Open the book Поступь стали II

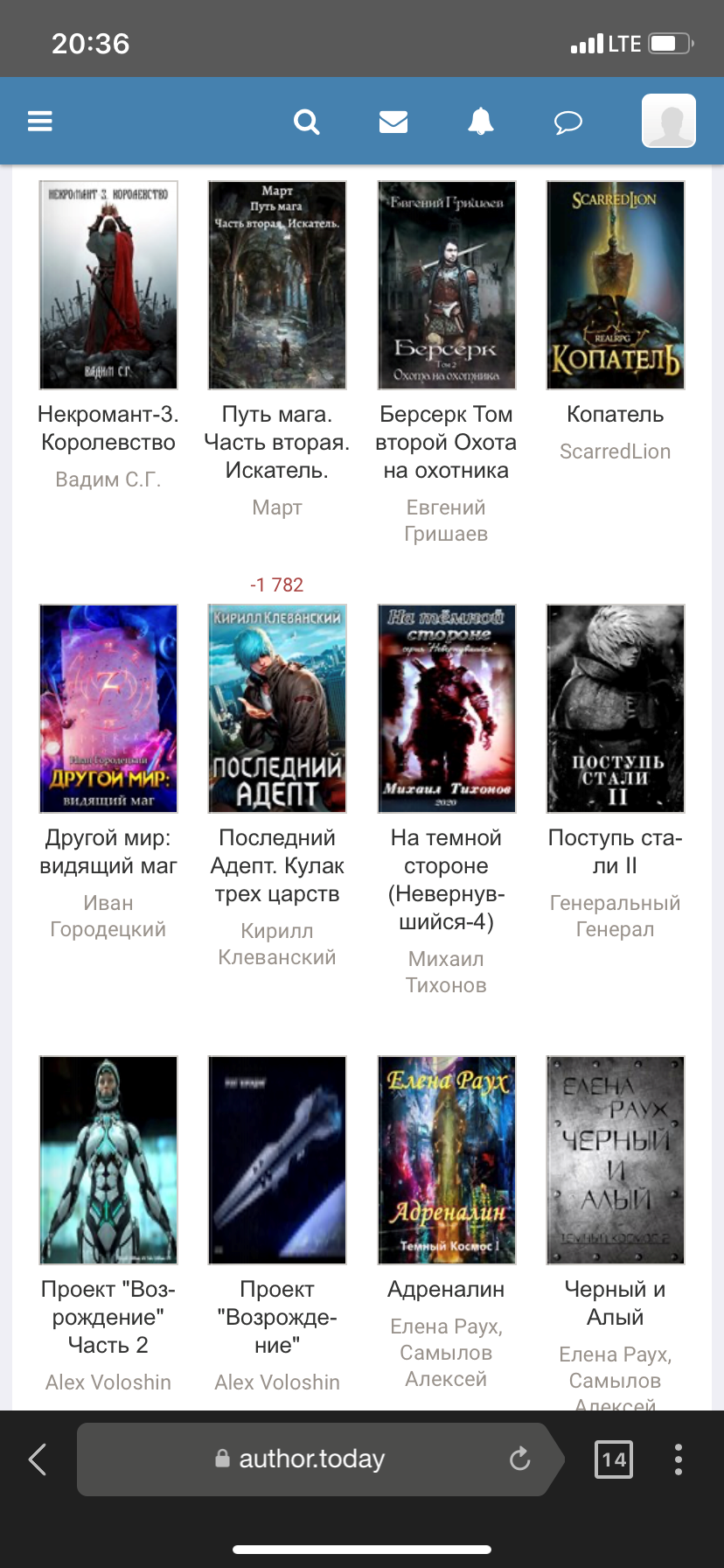pos(615,709)
